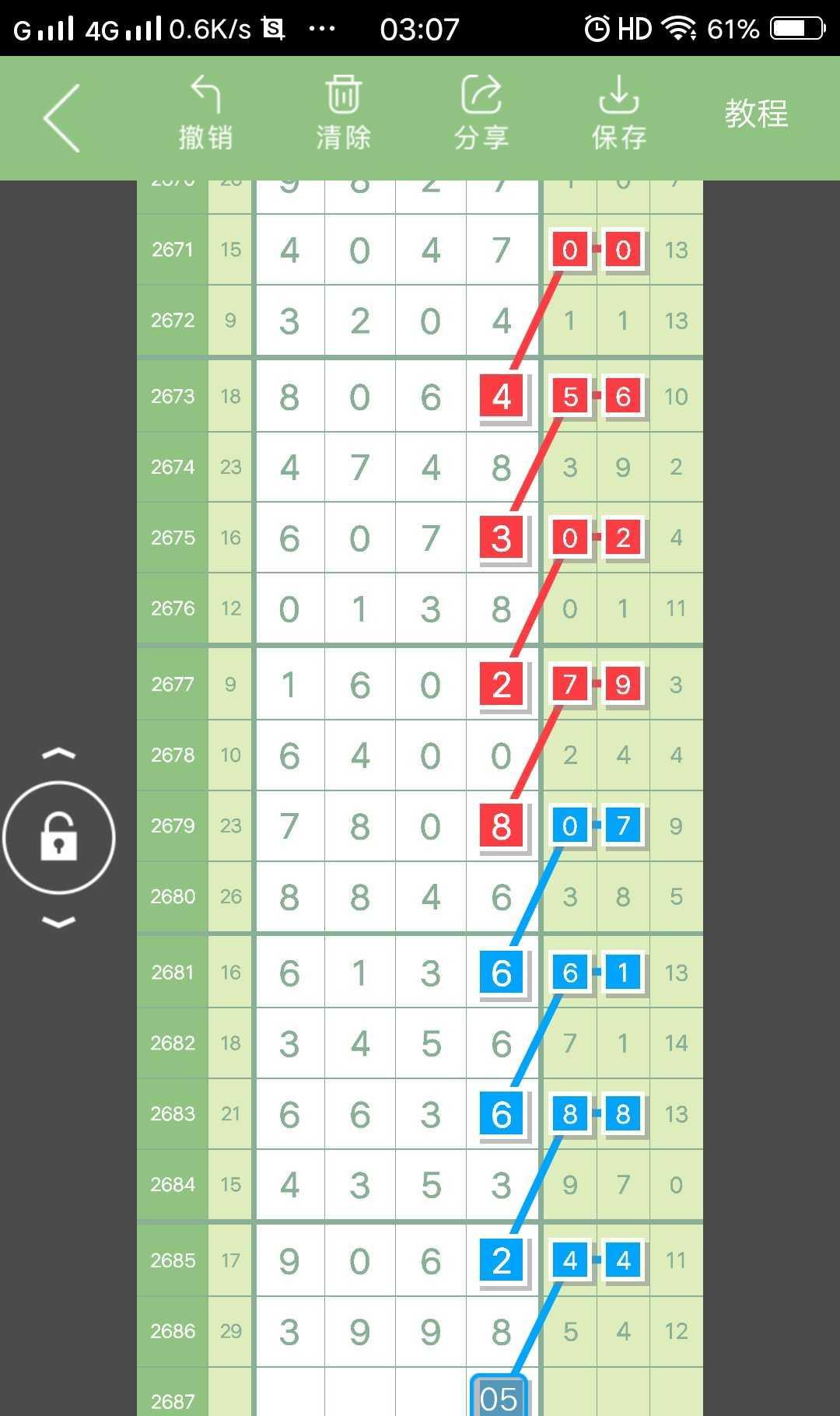The height and width of the screenshot is (1416, 840).
Task: Tap the up arrow above the lock
Action: [x=59, y=753]
